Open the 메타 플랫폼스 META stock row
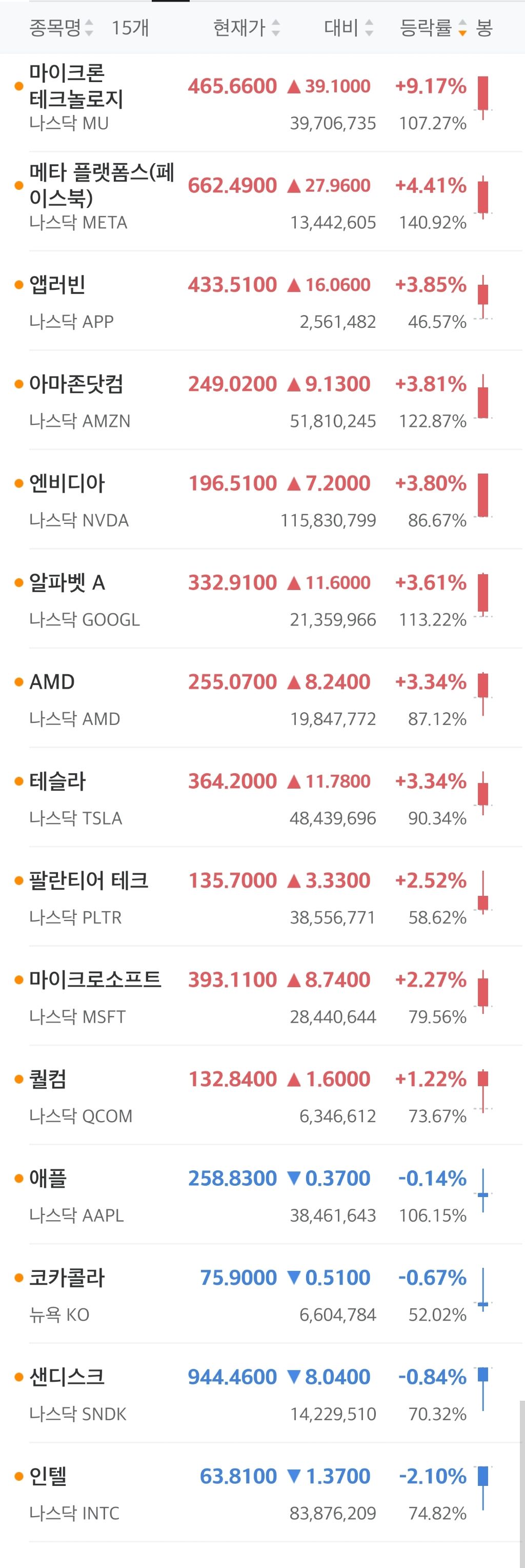The height and width of the screenshot is (1568, 525). coord(262,202)
